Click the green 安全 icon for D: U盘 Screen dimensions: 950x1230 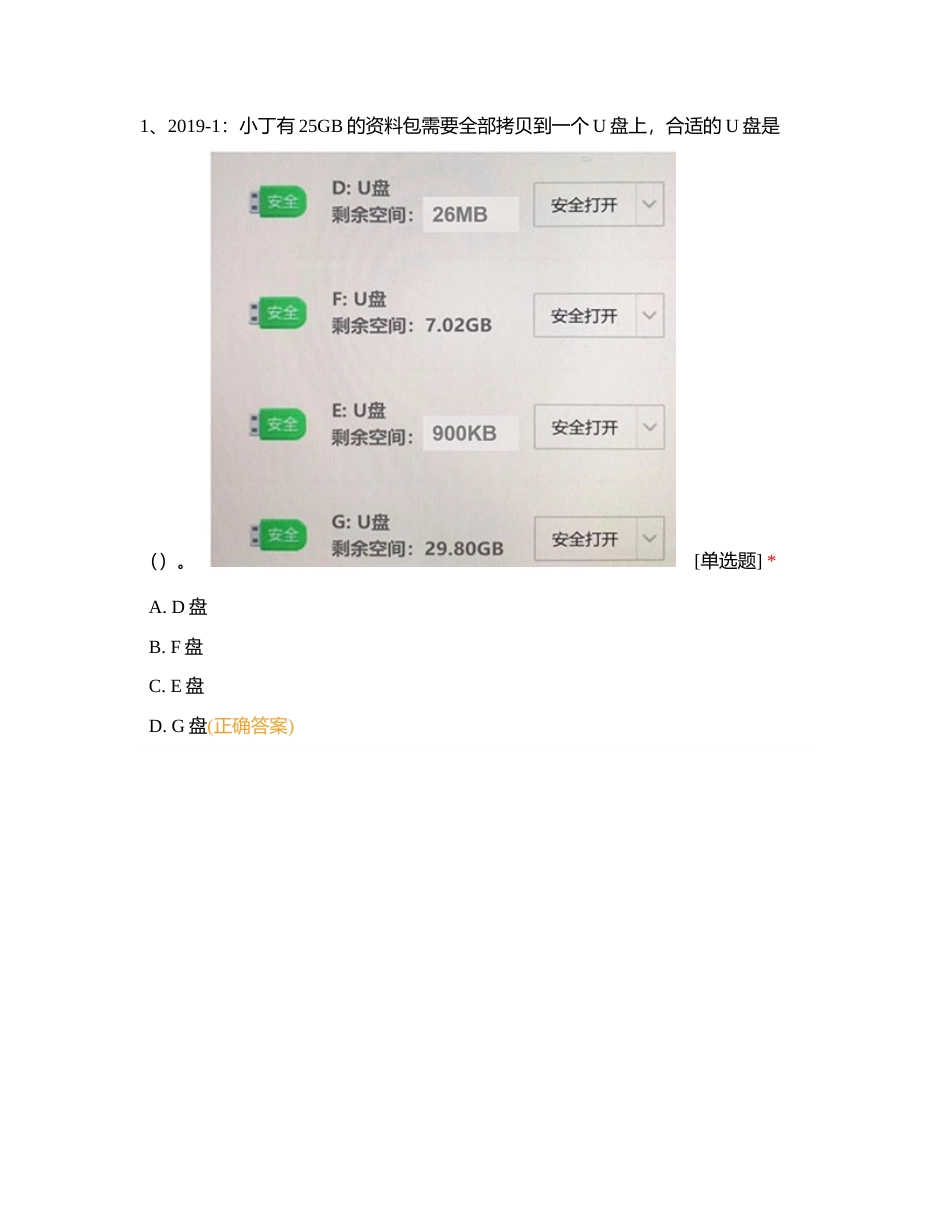click(x=283, y=202)
